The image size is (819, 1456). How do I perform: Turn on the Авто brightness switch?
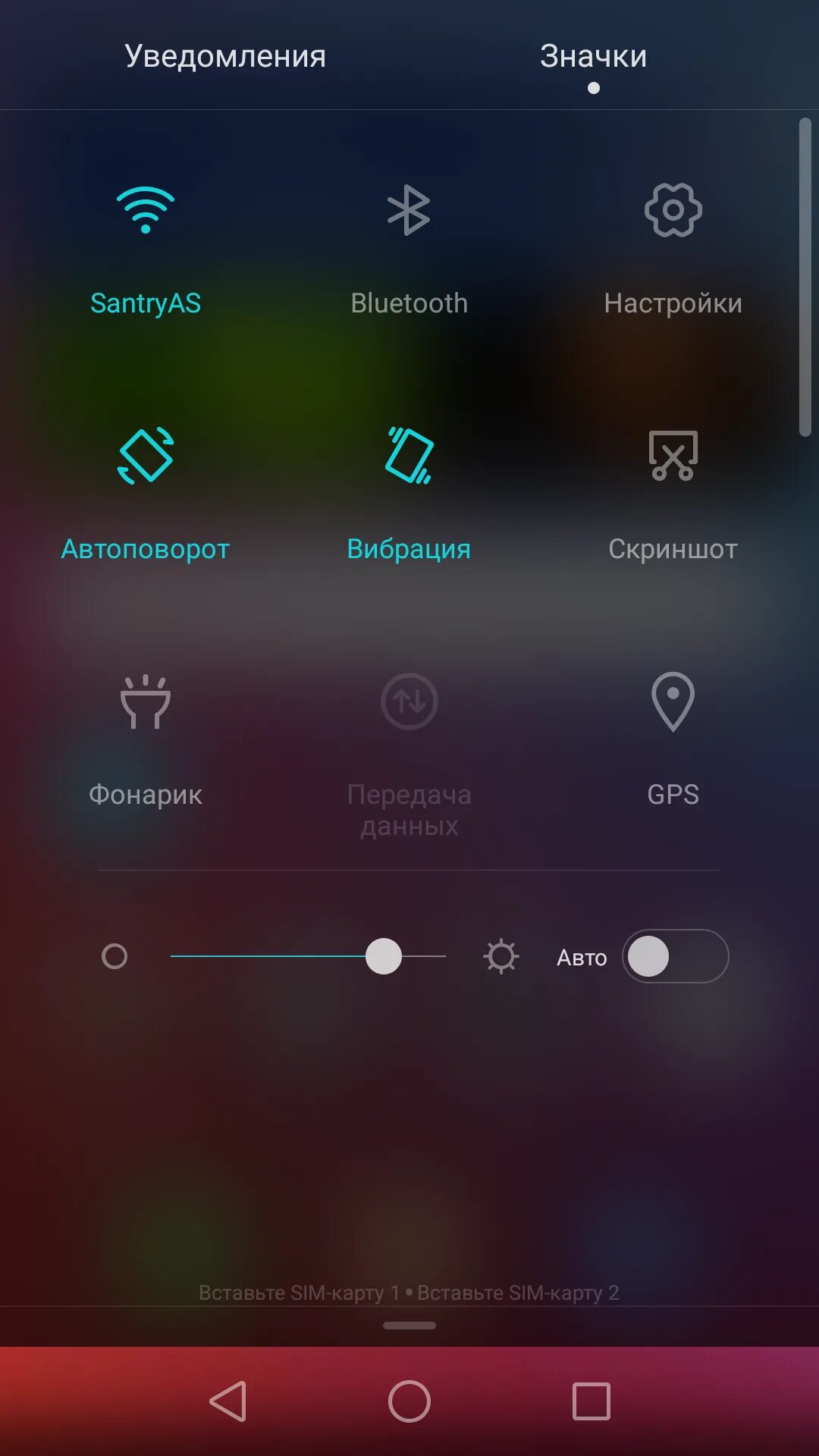[675, 956]
